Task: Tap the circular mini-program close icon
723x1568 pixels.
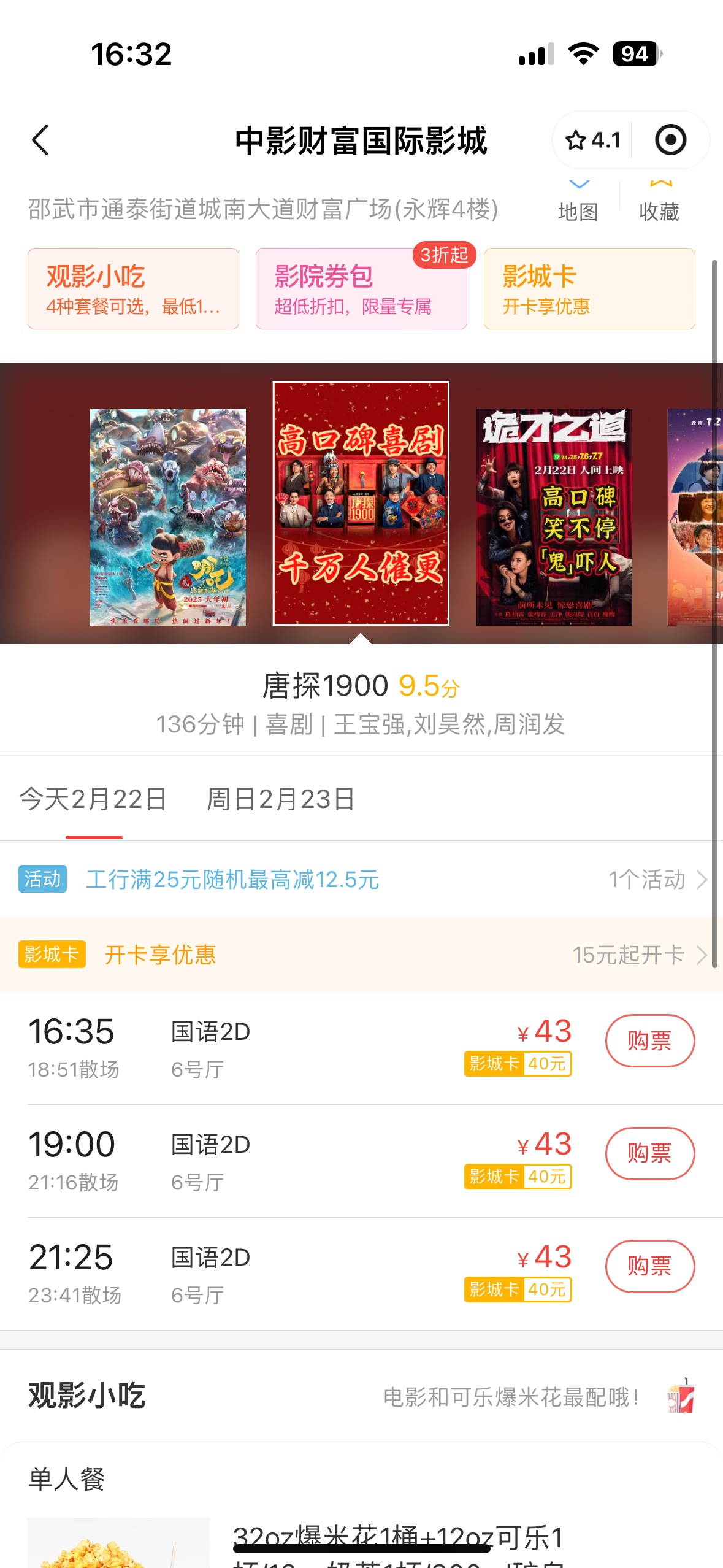Action: coord(670,140)
